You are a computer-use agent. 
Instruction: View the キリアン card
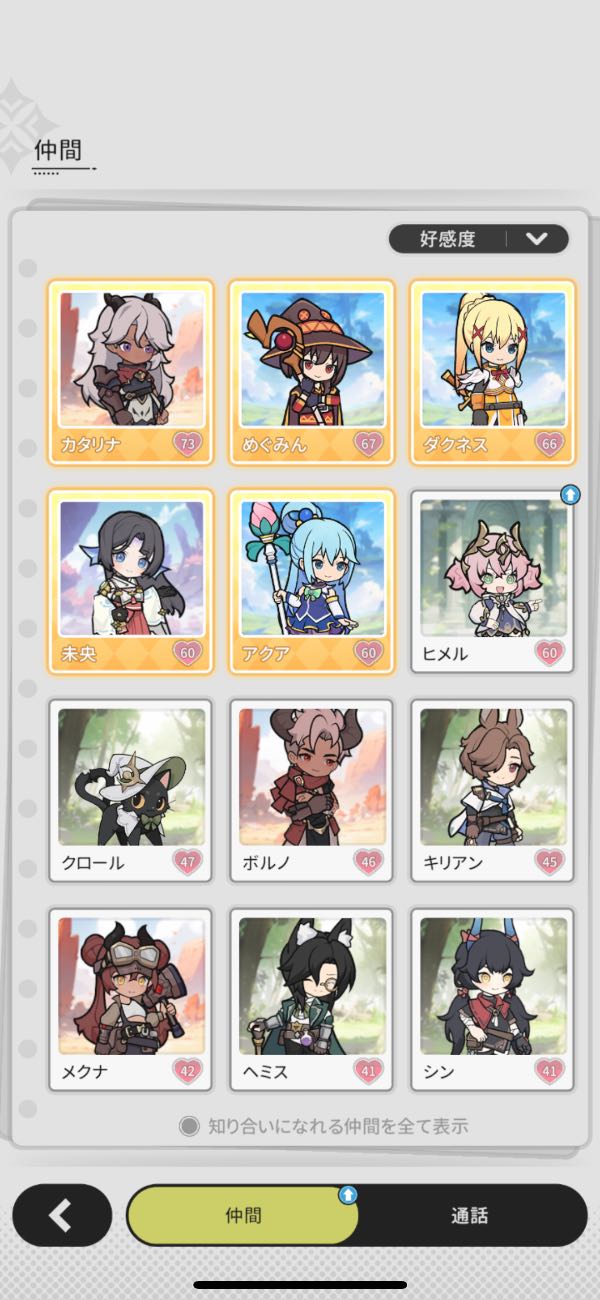tap(493, 791)
